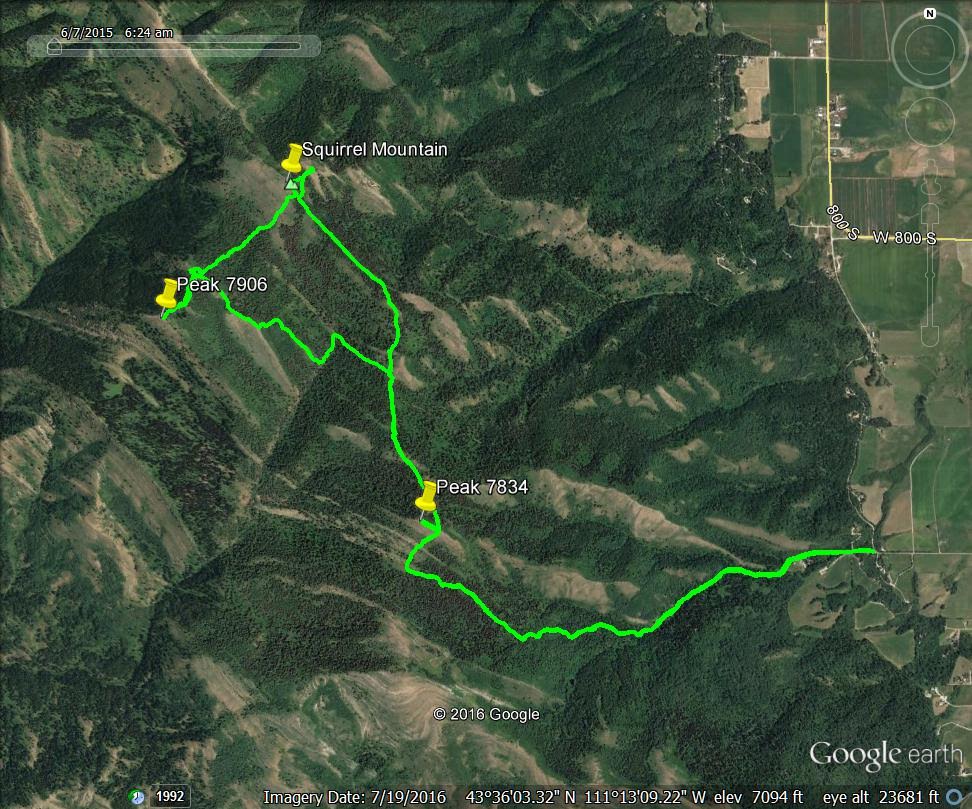Tap the zoom slider on the right

point(930,270)
